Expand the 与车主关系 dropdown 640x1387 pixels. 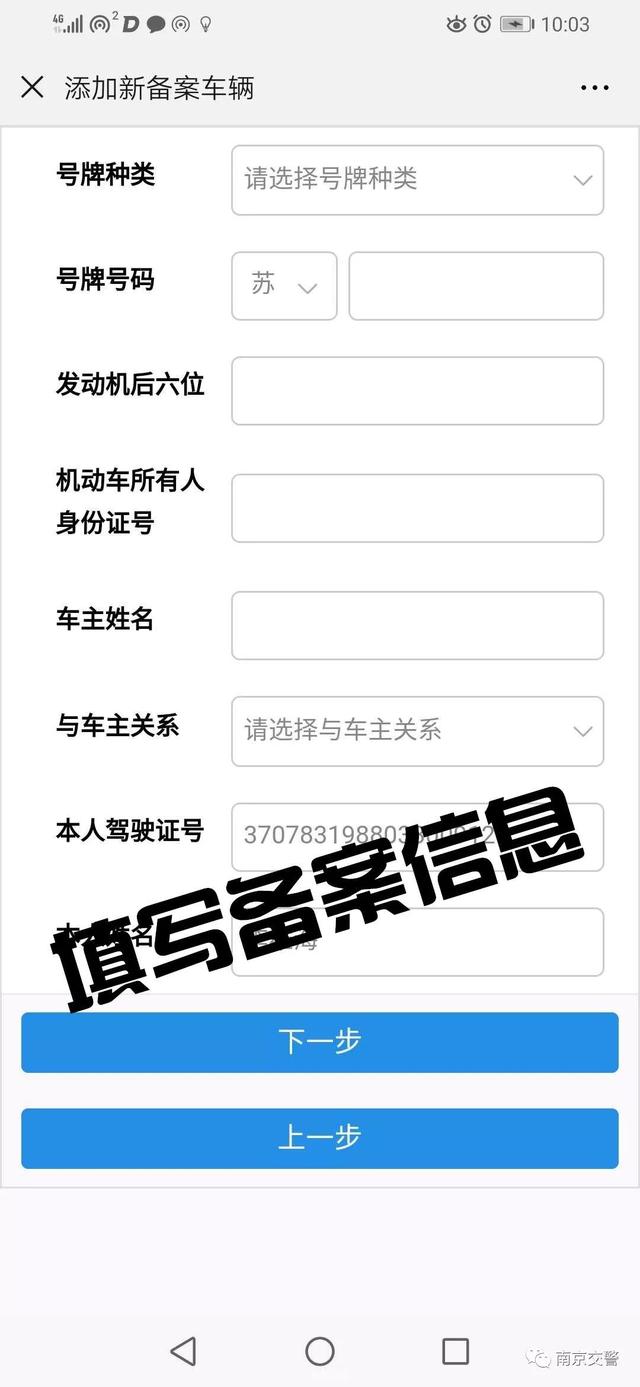point(417,731)
